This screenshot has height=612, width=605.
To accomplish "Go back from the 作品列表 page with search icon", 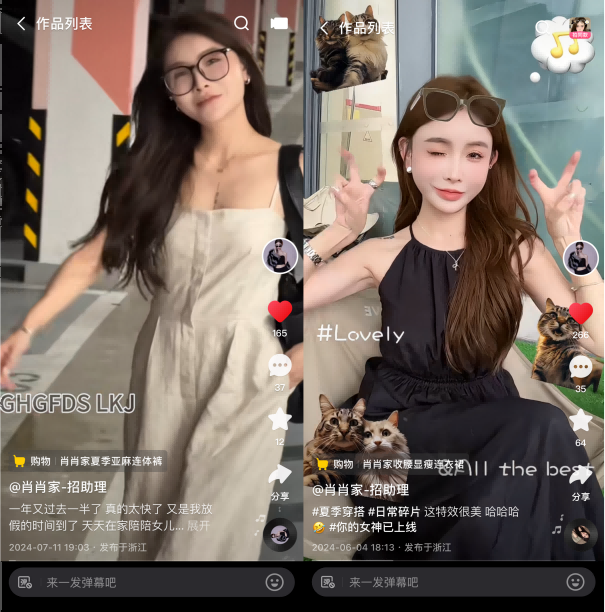I will [21, 23].
